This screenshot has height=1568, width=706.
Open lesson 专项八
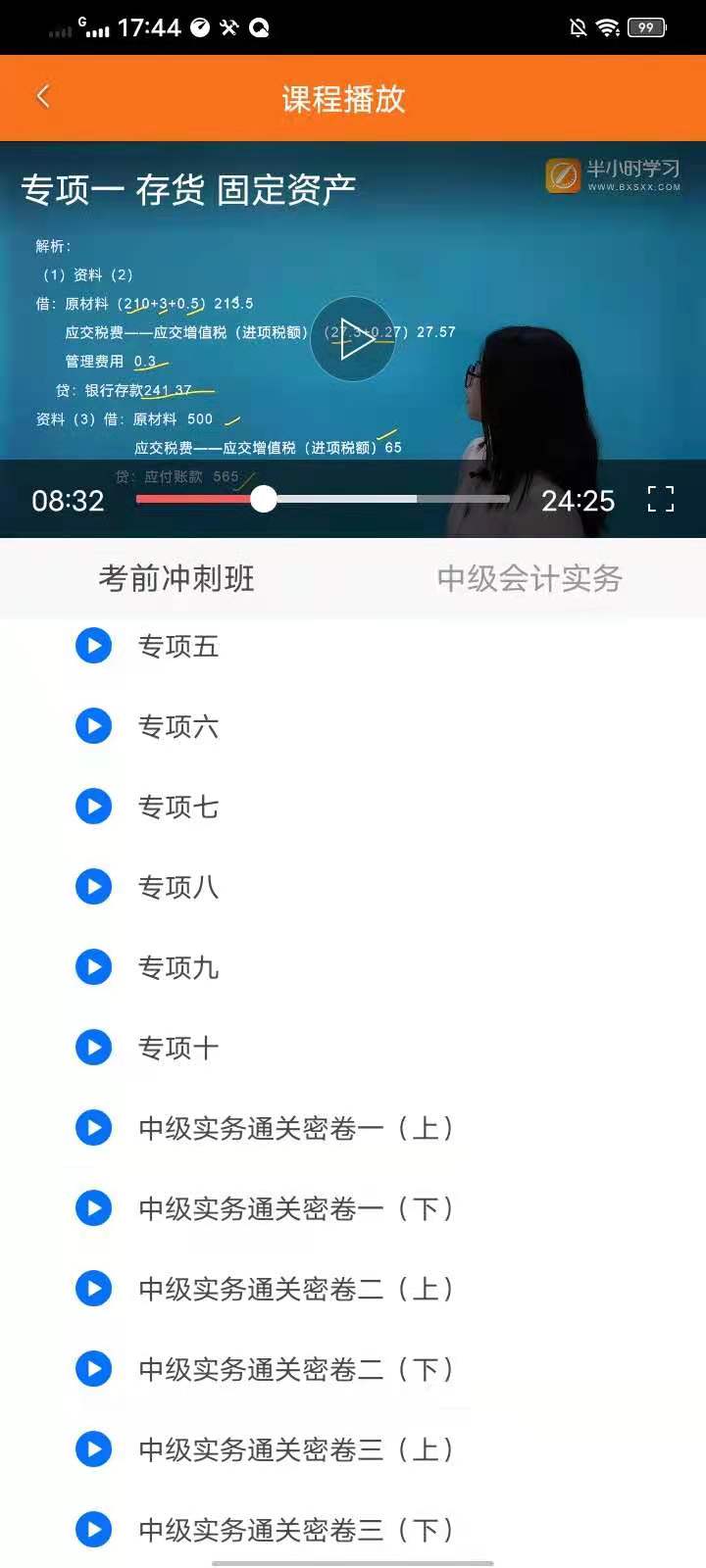pos(177,888)
